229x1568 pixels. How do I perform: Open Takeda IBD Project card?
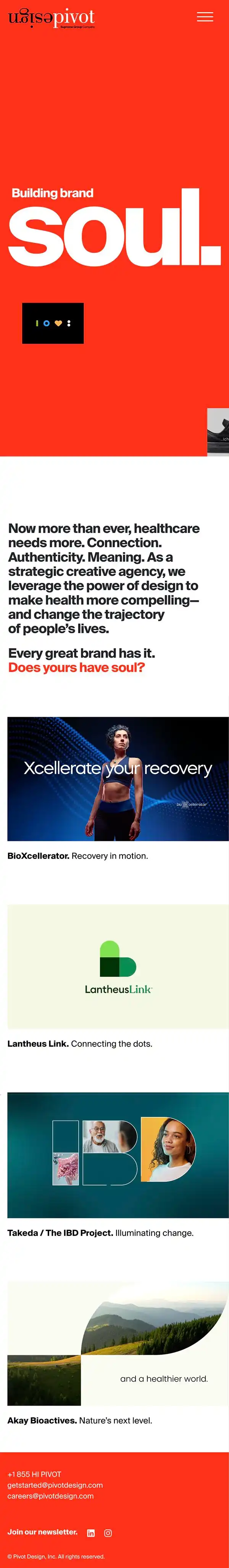(118, 1155)
